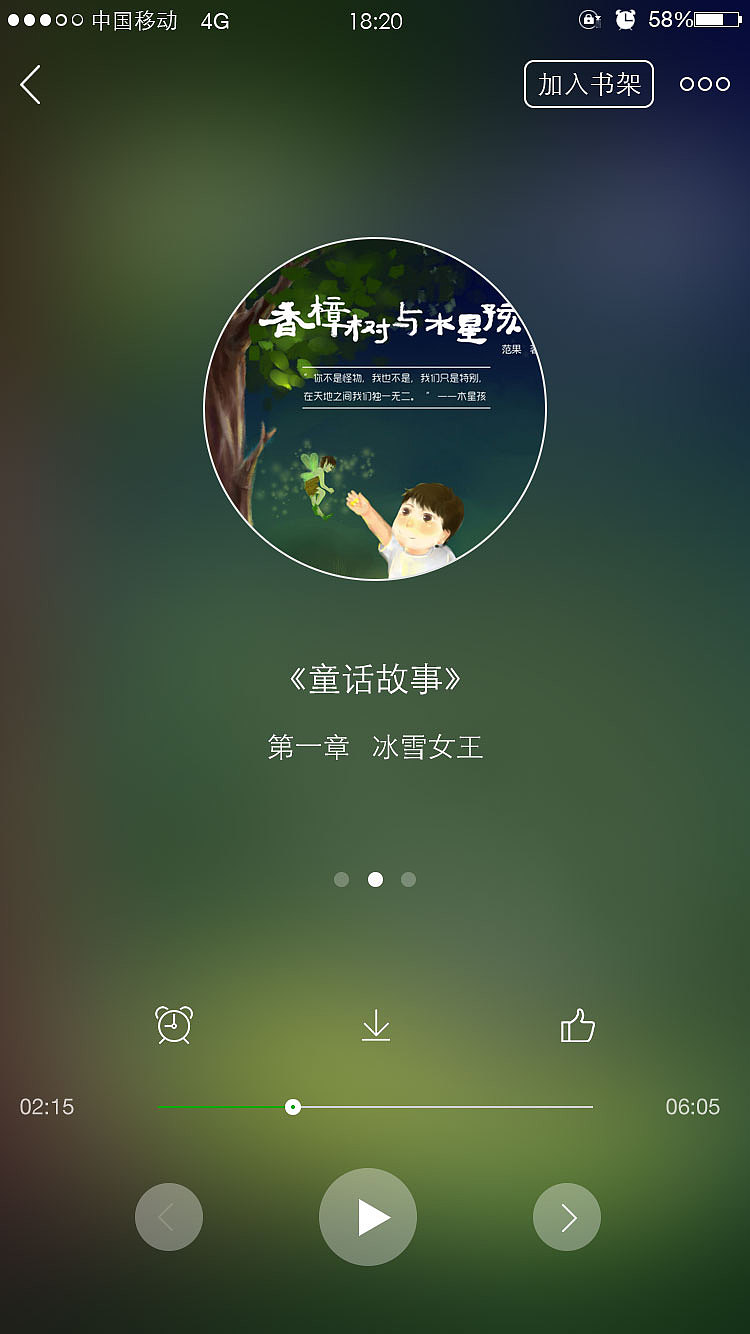This screenshot has height=1334, width=750.
Task: Tap the book title 《童话故事》
Action: click(x=375, y=678)
